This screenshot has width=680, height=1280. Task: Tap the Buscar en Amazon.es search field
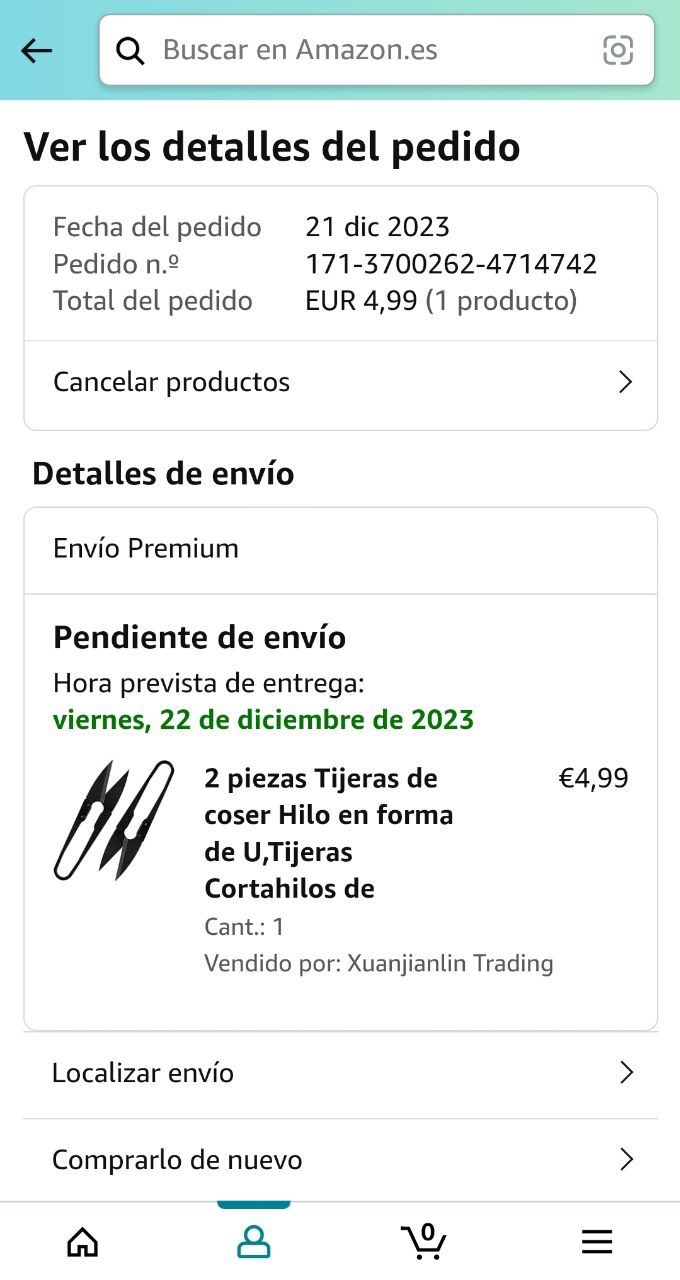click(360, 50)
